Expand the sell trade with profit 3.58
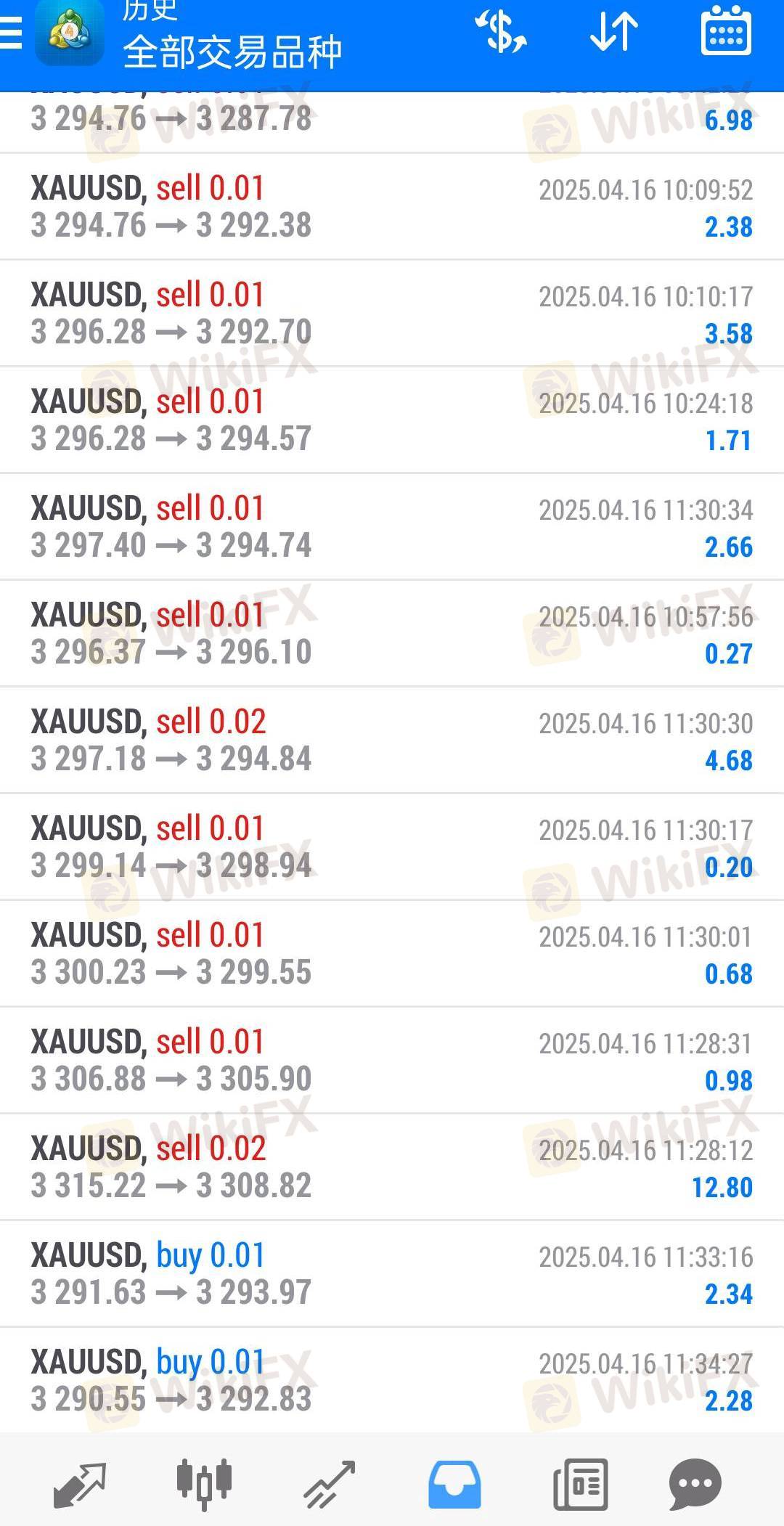The width and height of the screenshot is (784, 1526). 392,313
